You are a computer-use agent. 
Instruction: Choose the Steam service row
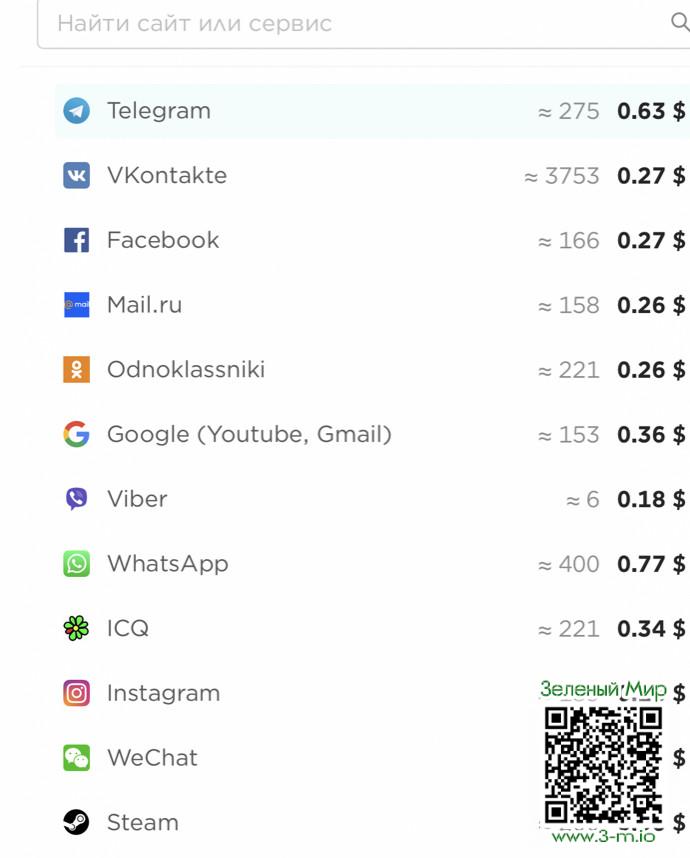tap(300, 822)
